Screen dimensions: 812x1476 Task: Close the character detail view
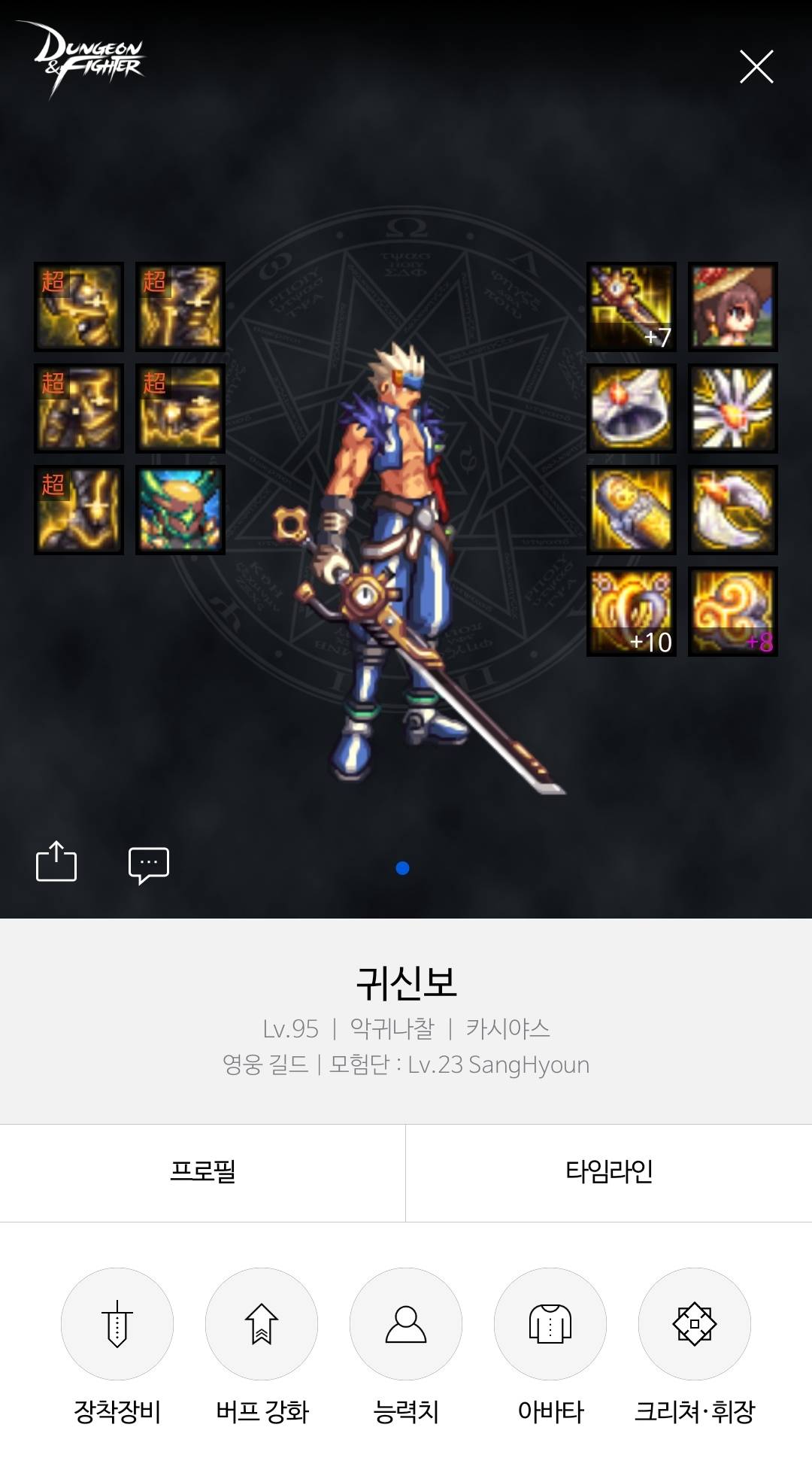click(x=756, y=67)
